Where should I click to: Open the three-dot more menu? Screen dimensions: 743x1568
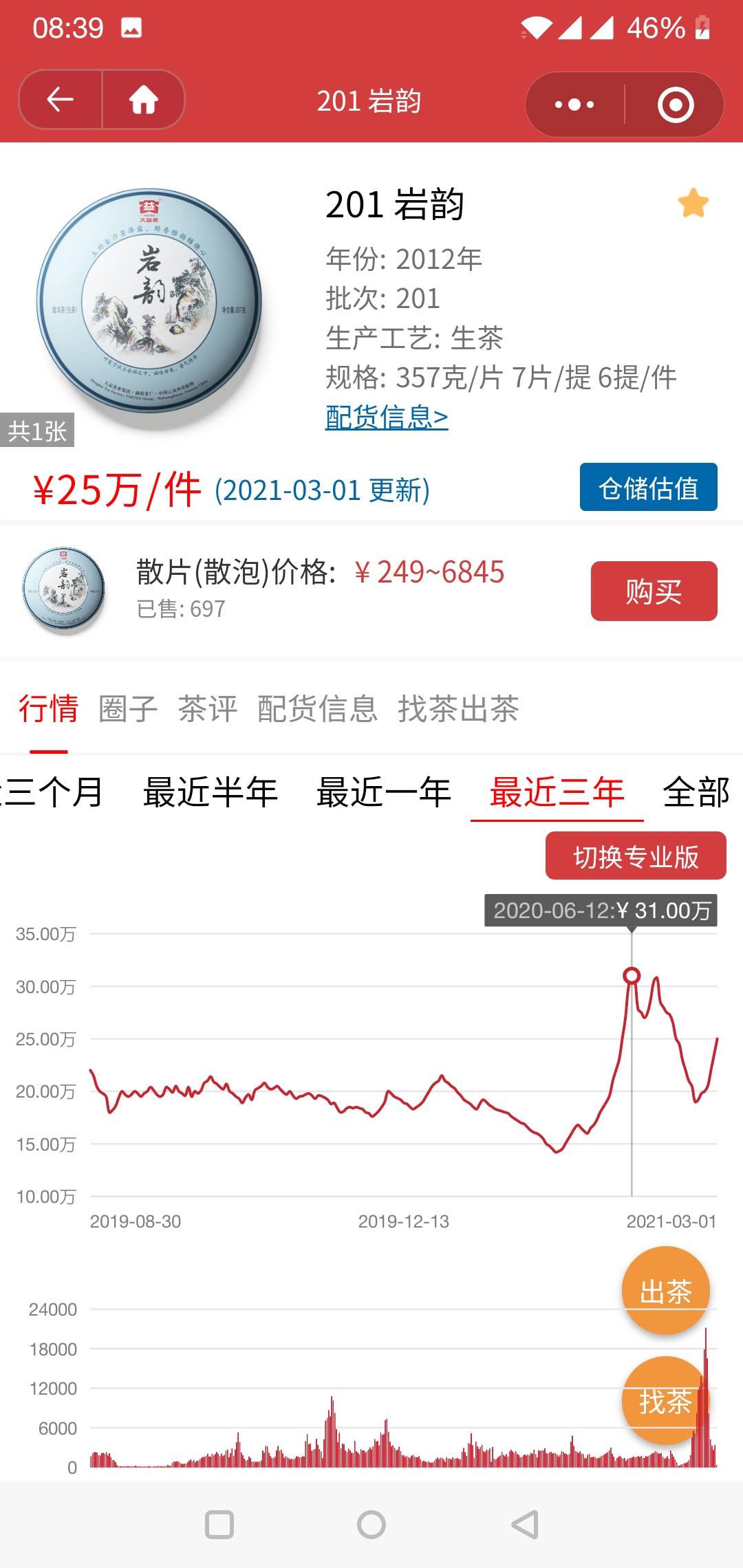574,105
